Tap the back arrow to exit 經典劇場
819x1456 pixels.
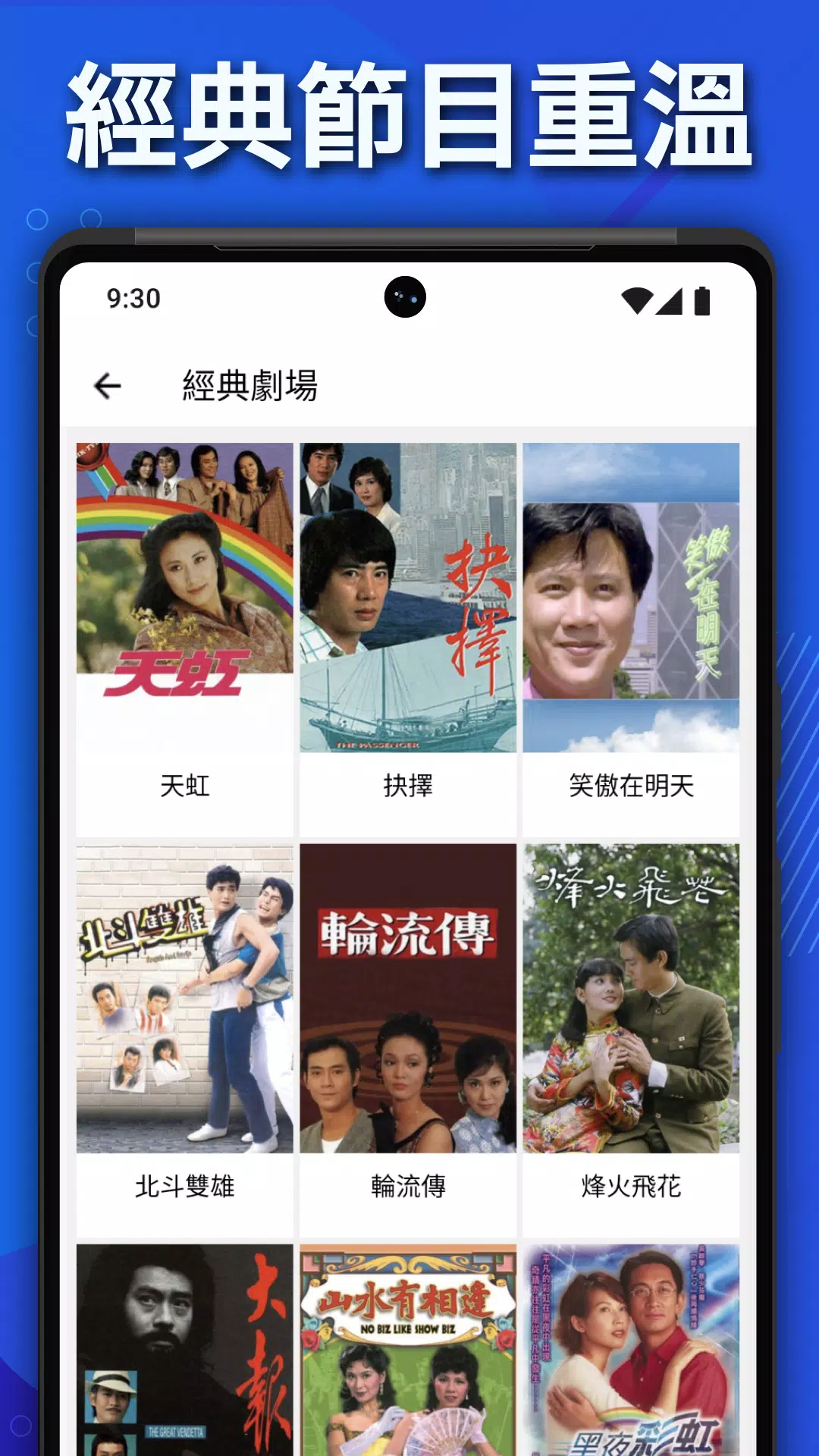pos(108,385)
